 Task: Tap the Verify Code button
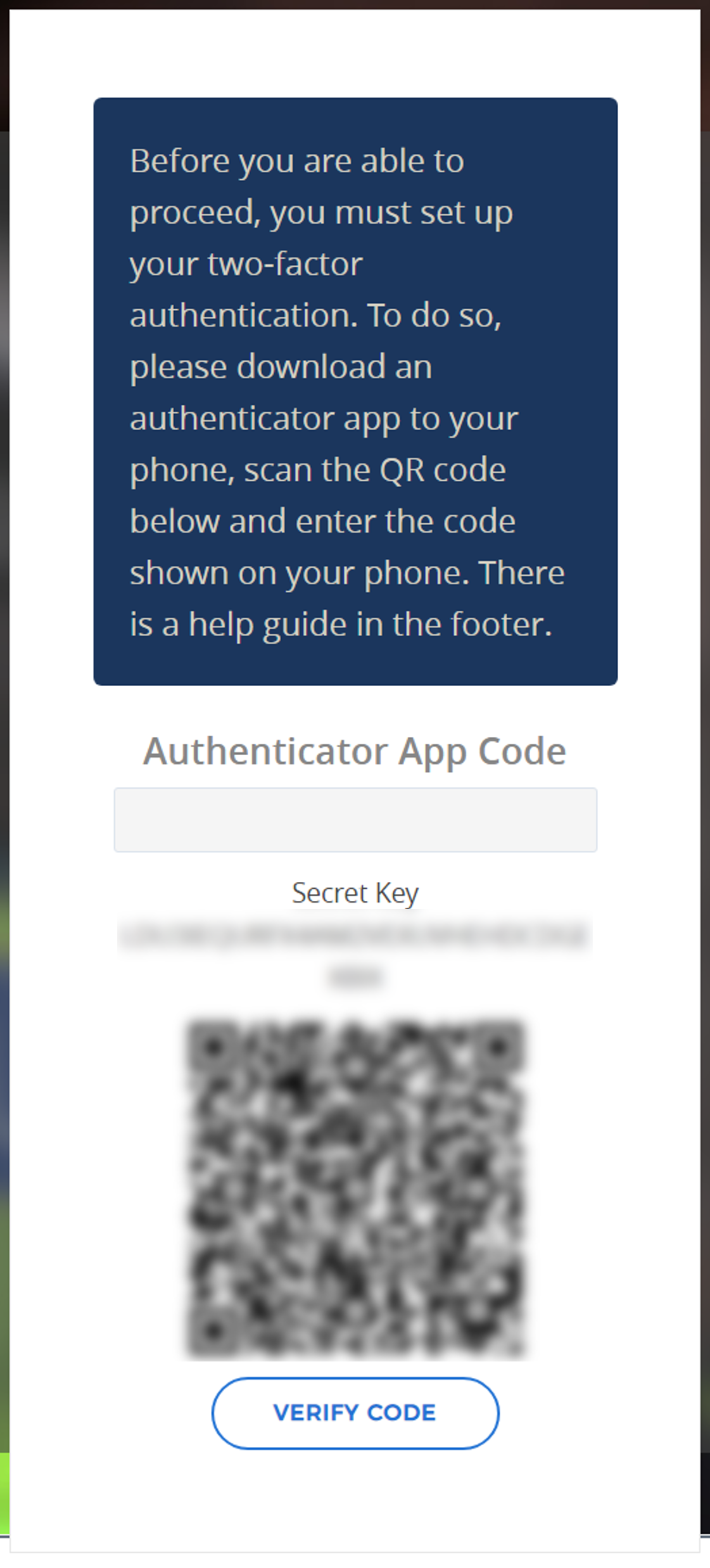click(x=355, y=1412)
